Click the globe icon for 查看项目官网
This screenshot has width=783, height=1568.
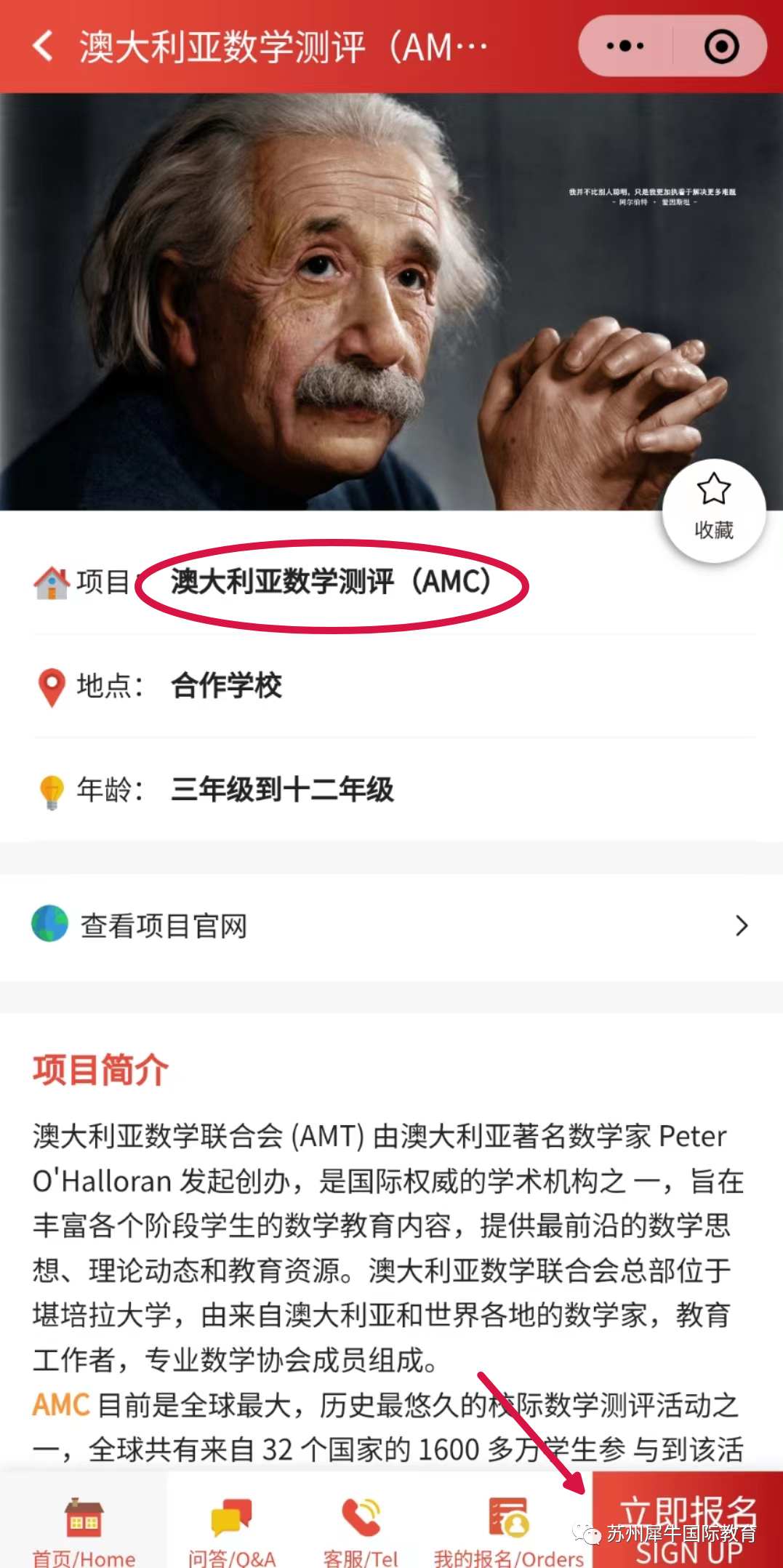[x=49, y=926]
